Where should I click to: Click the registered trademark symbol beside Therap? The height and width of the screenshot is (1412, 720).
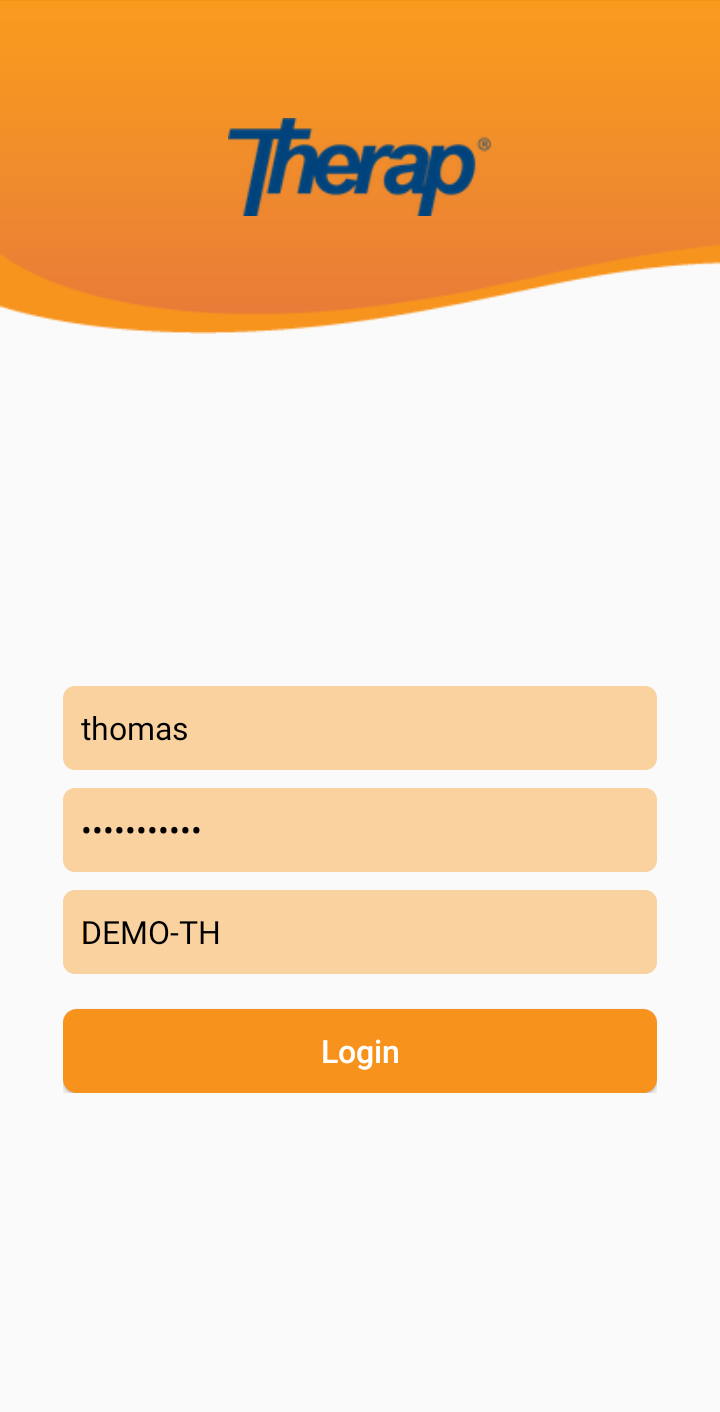click(484, 143)
